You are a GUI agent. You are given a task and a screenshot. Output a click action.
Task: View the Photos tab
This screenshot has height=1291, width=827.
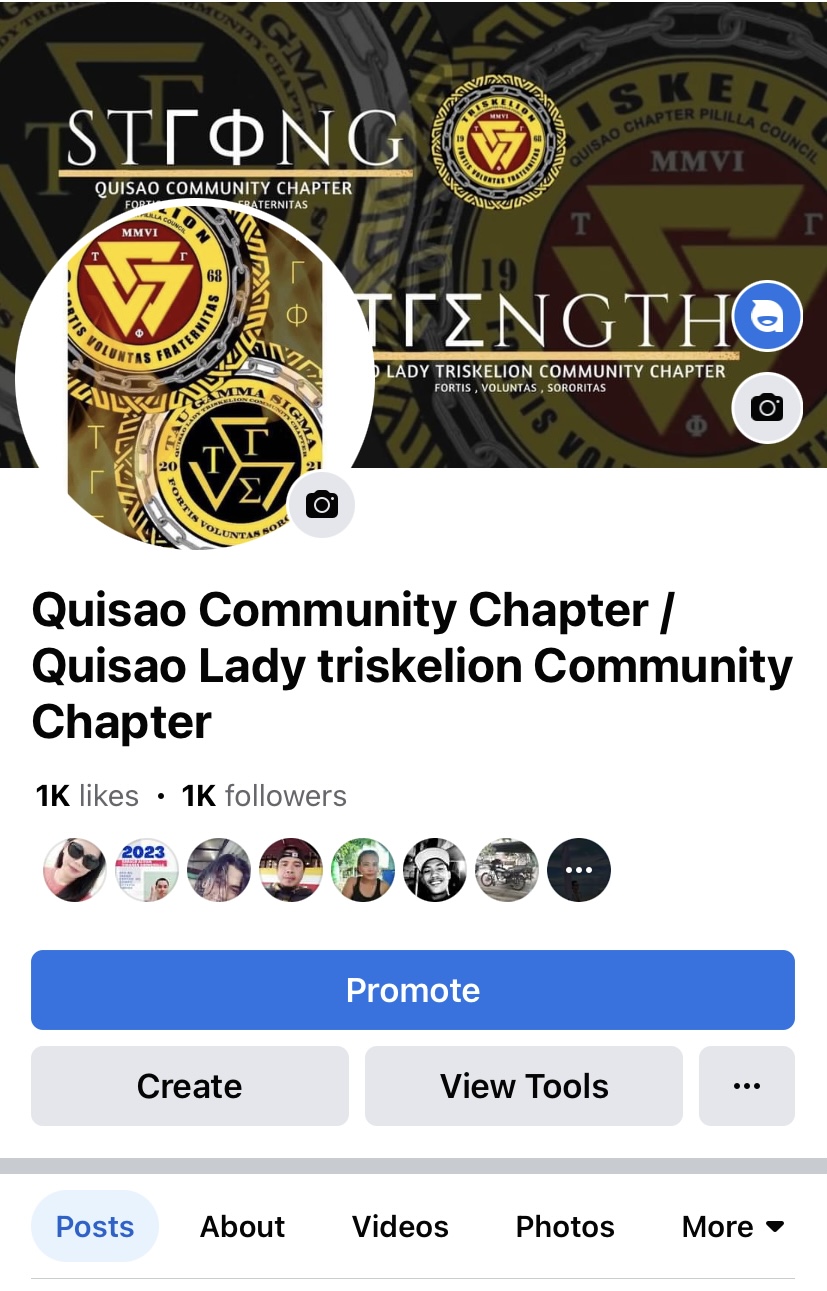pyautogui.click(x=565, y=1226)
